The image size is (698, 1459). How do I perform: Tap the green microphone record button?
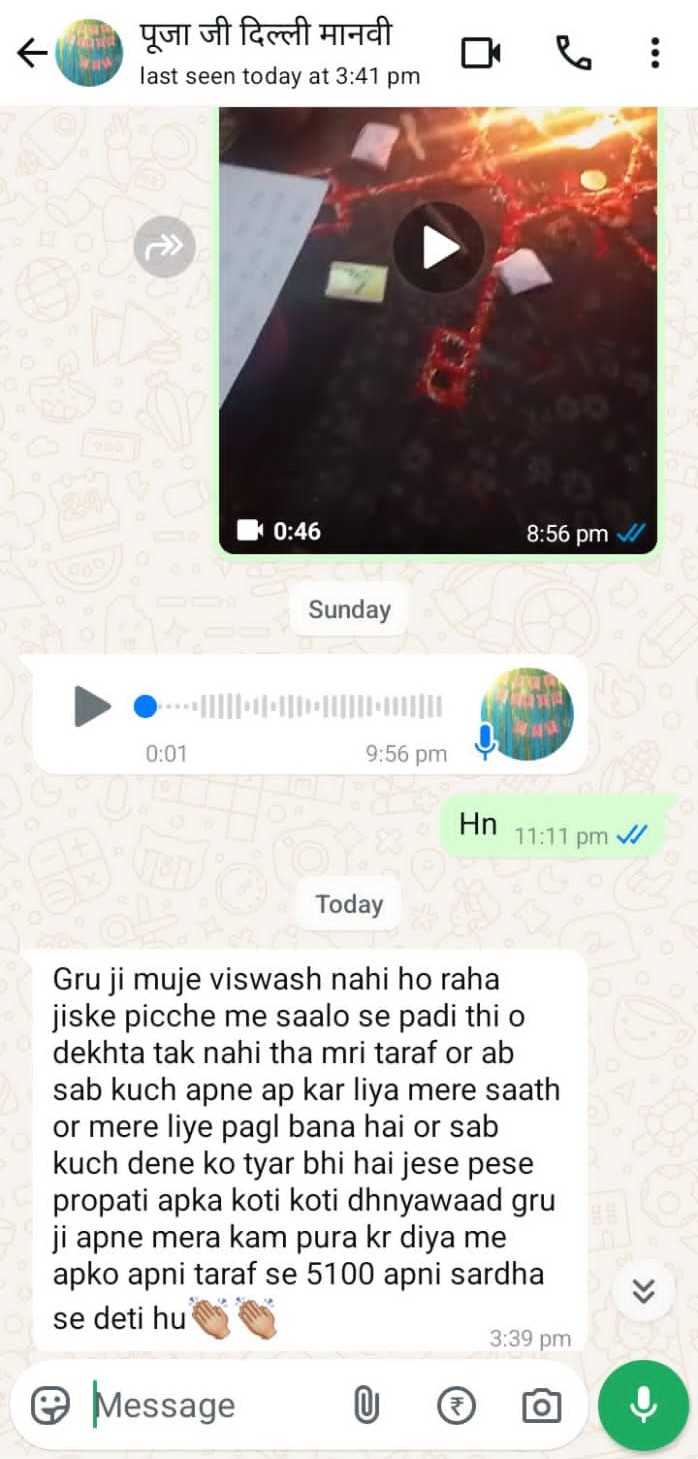coord(644,1405)
